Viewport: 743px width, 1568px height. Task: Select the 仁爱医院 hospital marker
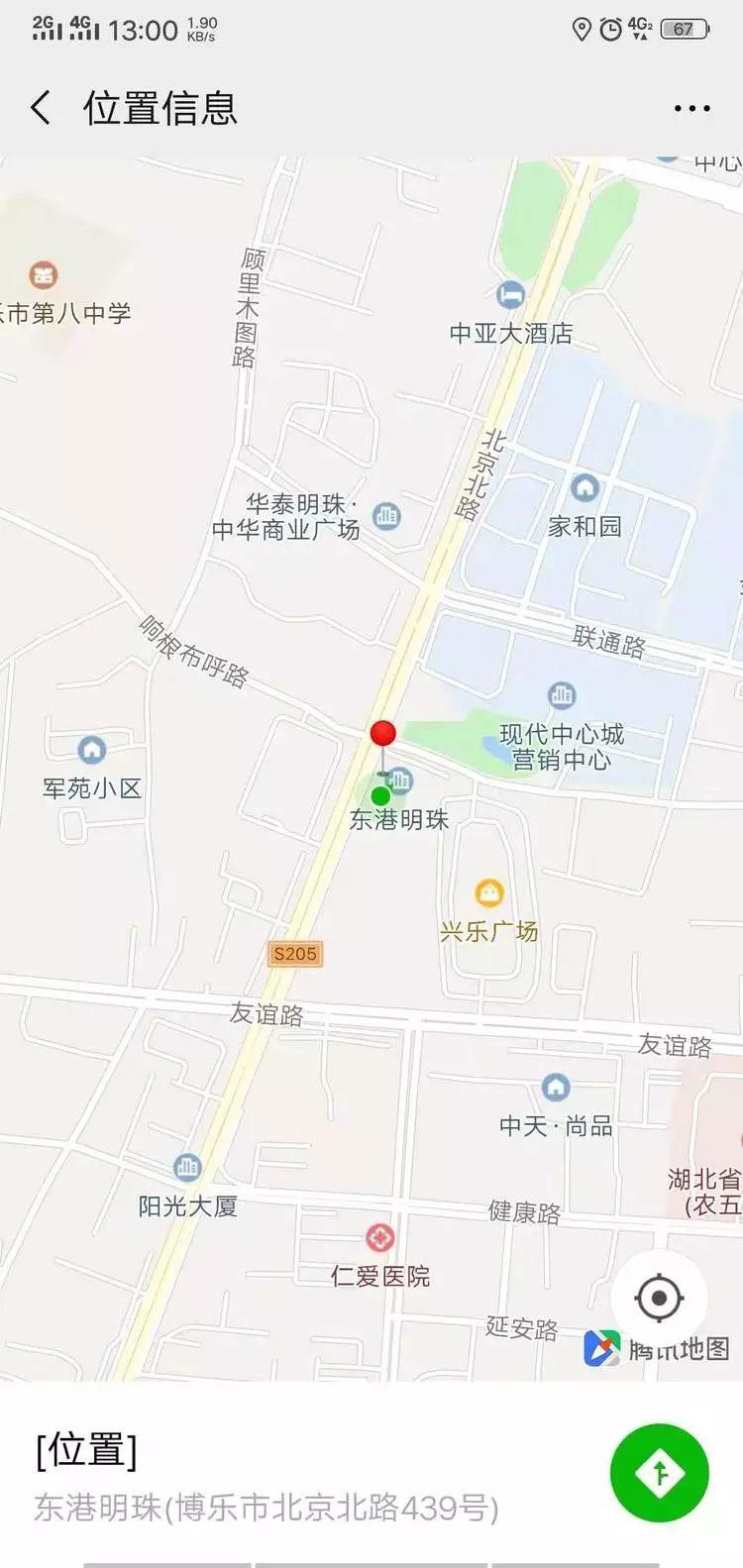point(380,1237)
